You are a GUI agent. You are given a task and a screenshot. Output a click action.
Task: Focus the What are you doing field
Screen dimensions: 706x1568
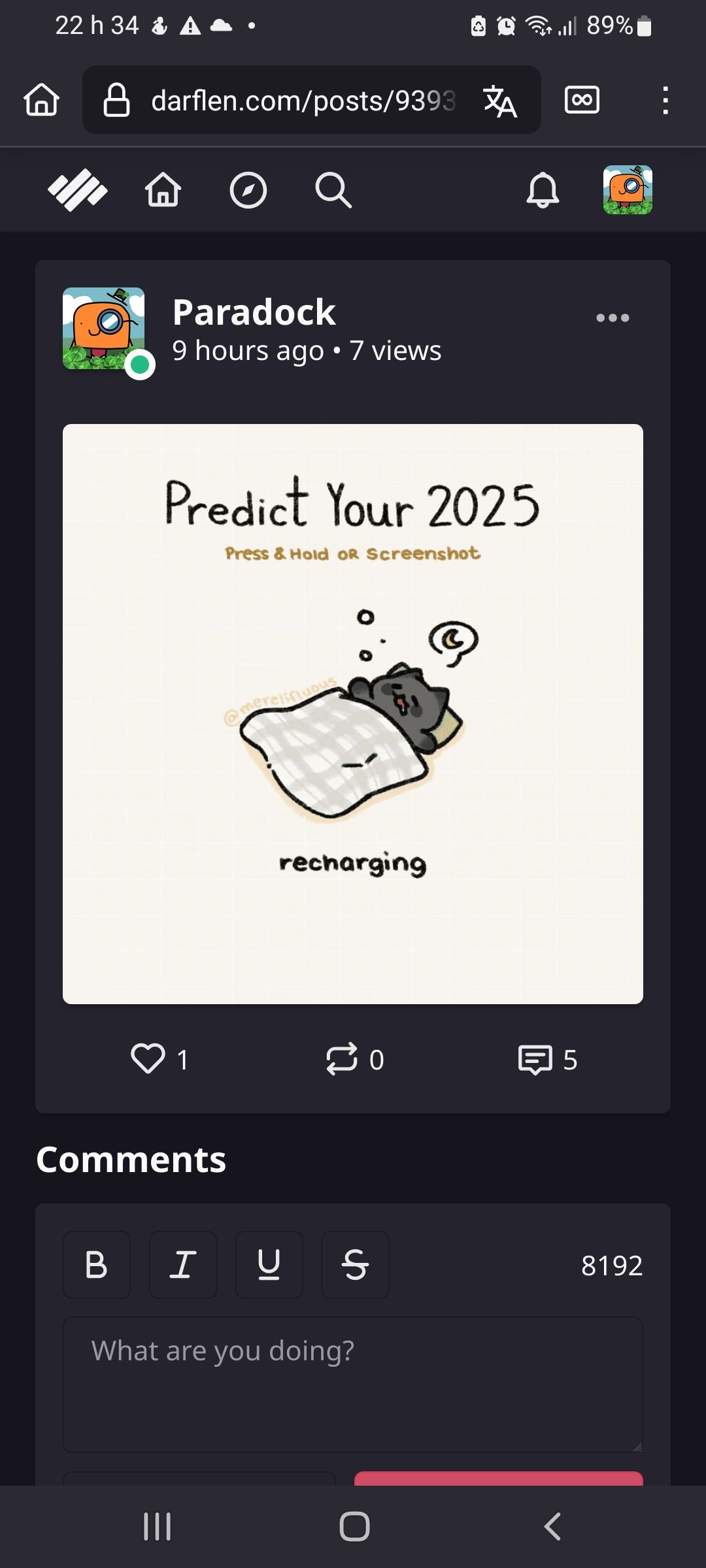353,1384
